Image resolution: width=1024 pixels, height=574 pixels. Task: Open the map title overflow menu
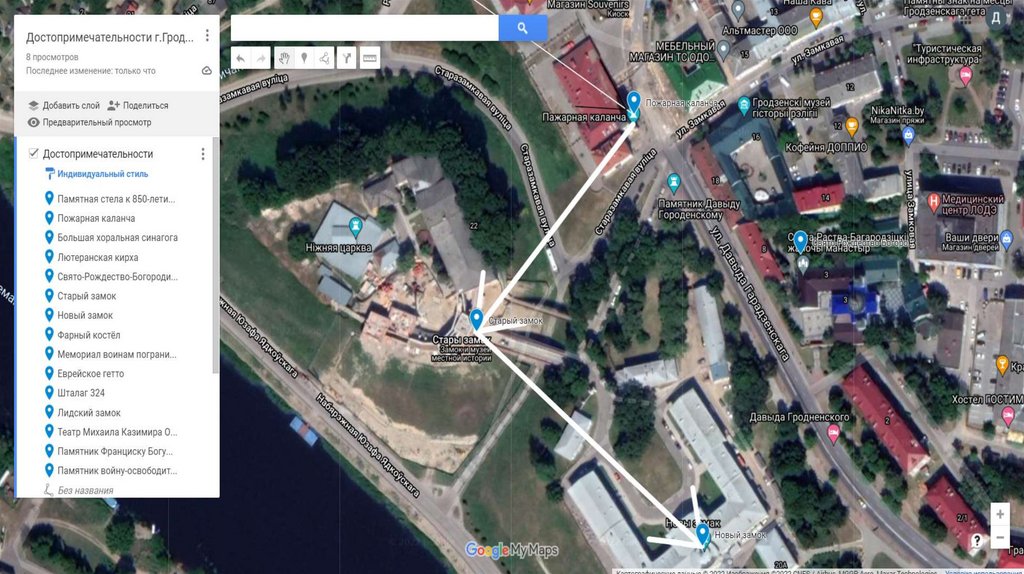tap(207, 36)
